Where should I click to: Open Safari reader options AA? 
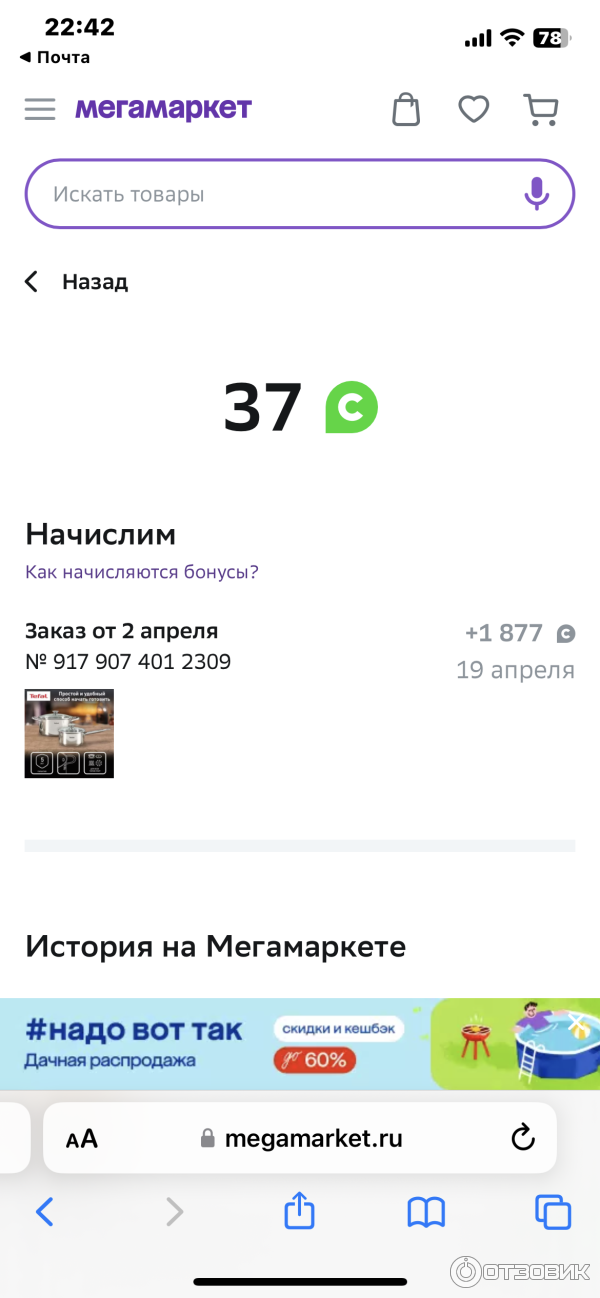coord(82,1138)
